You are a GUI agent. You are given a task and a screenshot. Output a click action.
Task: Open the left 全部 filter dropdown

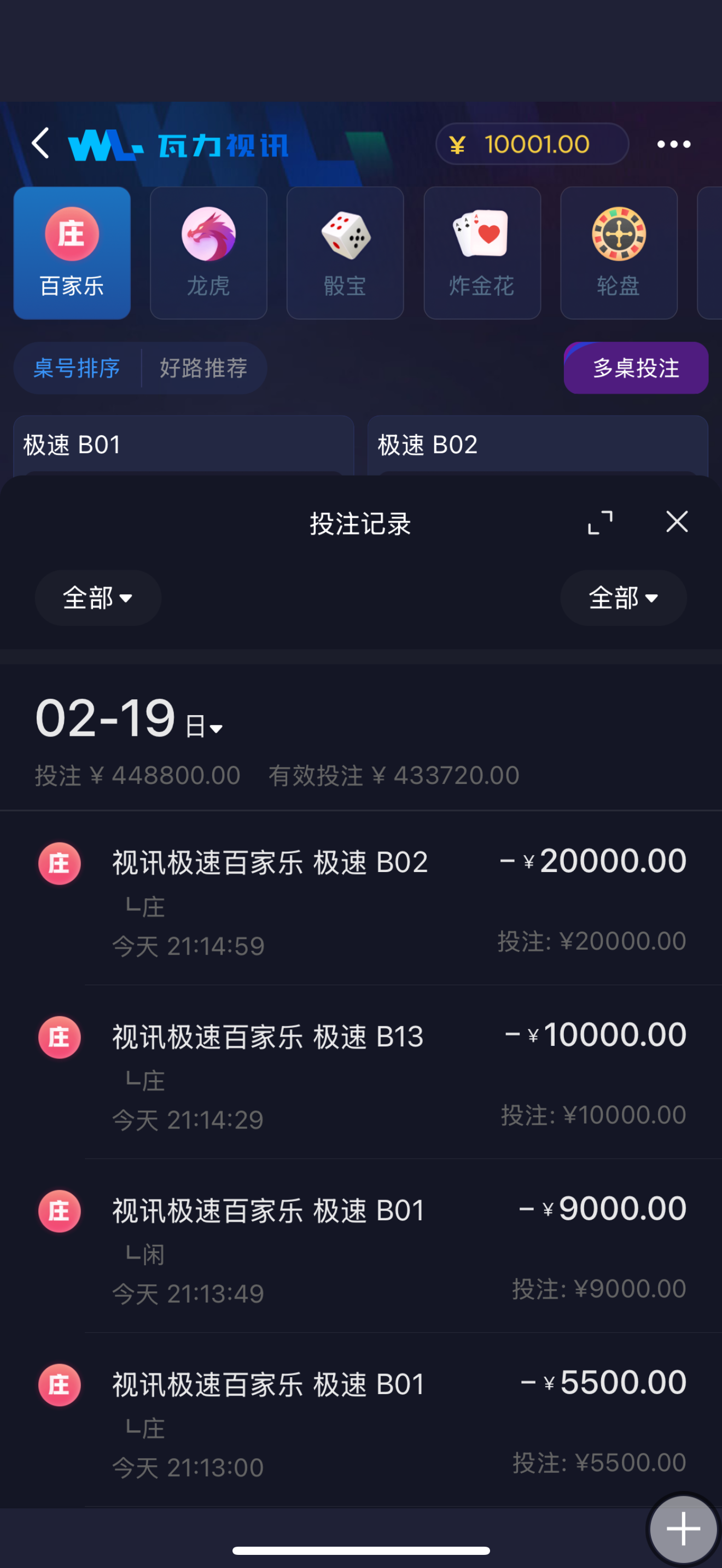click(98, 598)
